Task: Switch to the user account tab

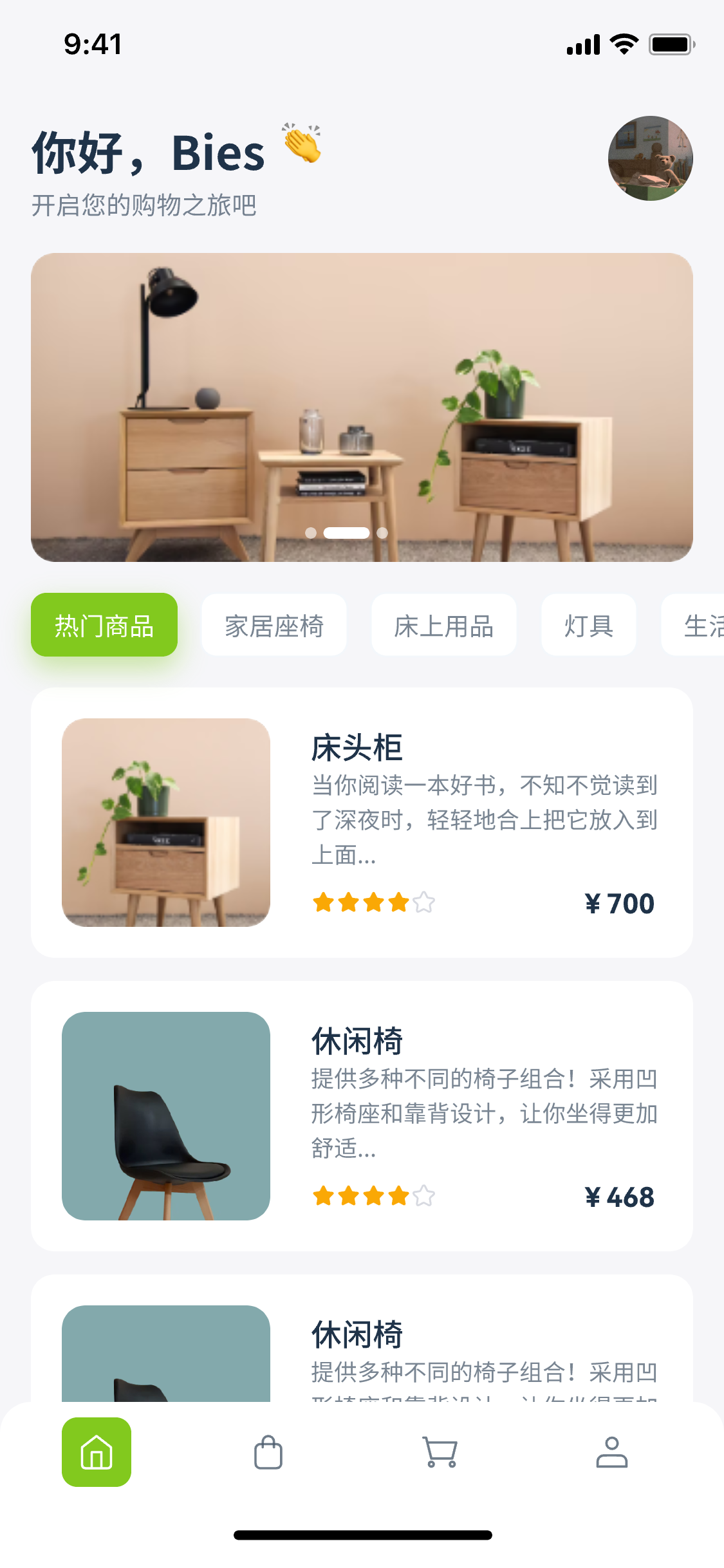Action: [611, 1452]
